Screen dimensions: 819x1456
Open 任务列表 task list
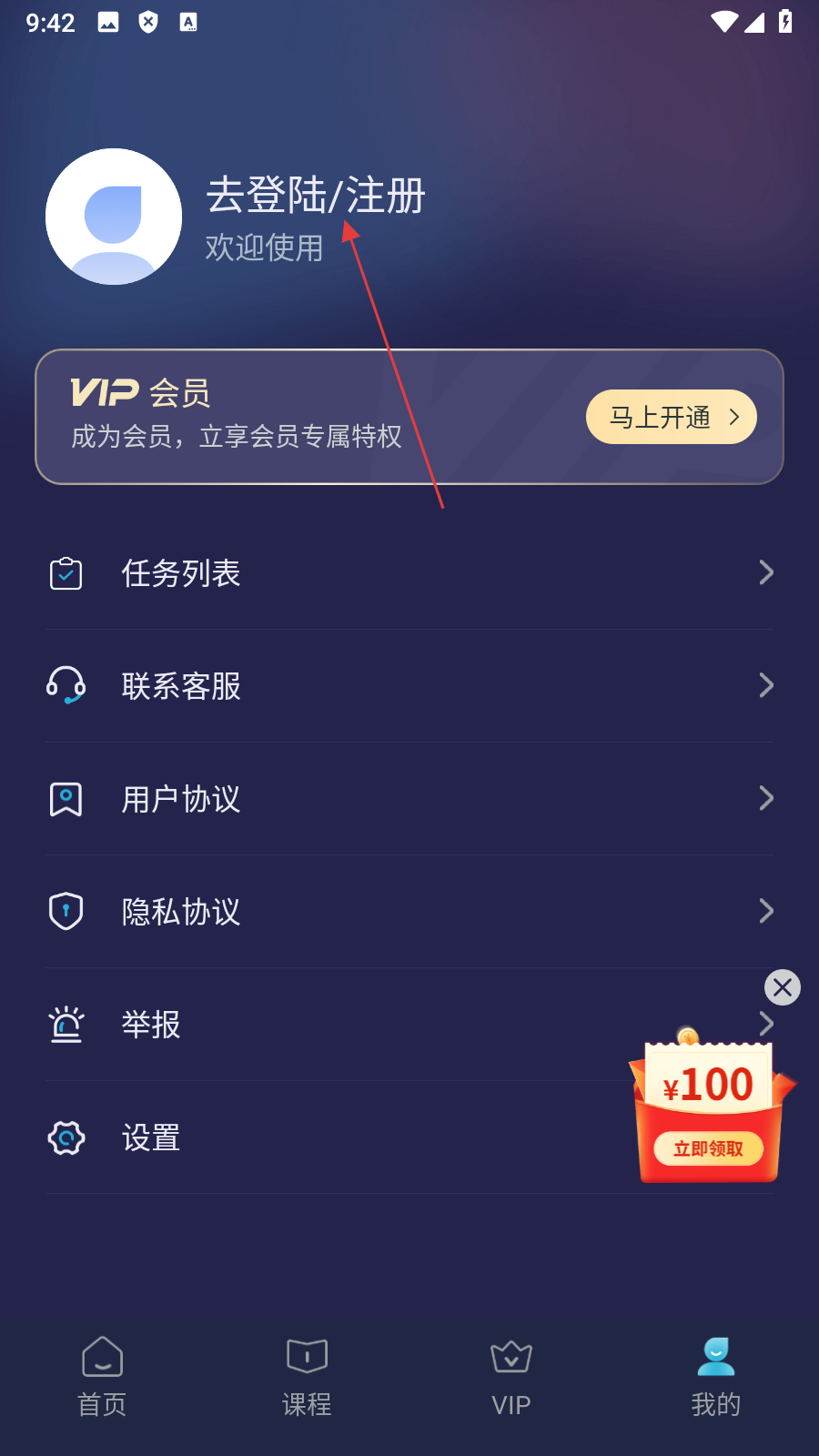click(x=409, y=573)
